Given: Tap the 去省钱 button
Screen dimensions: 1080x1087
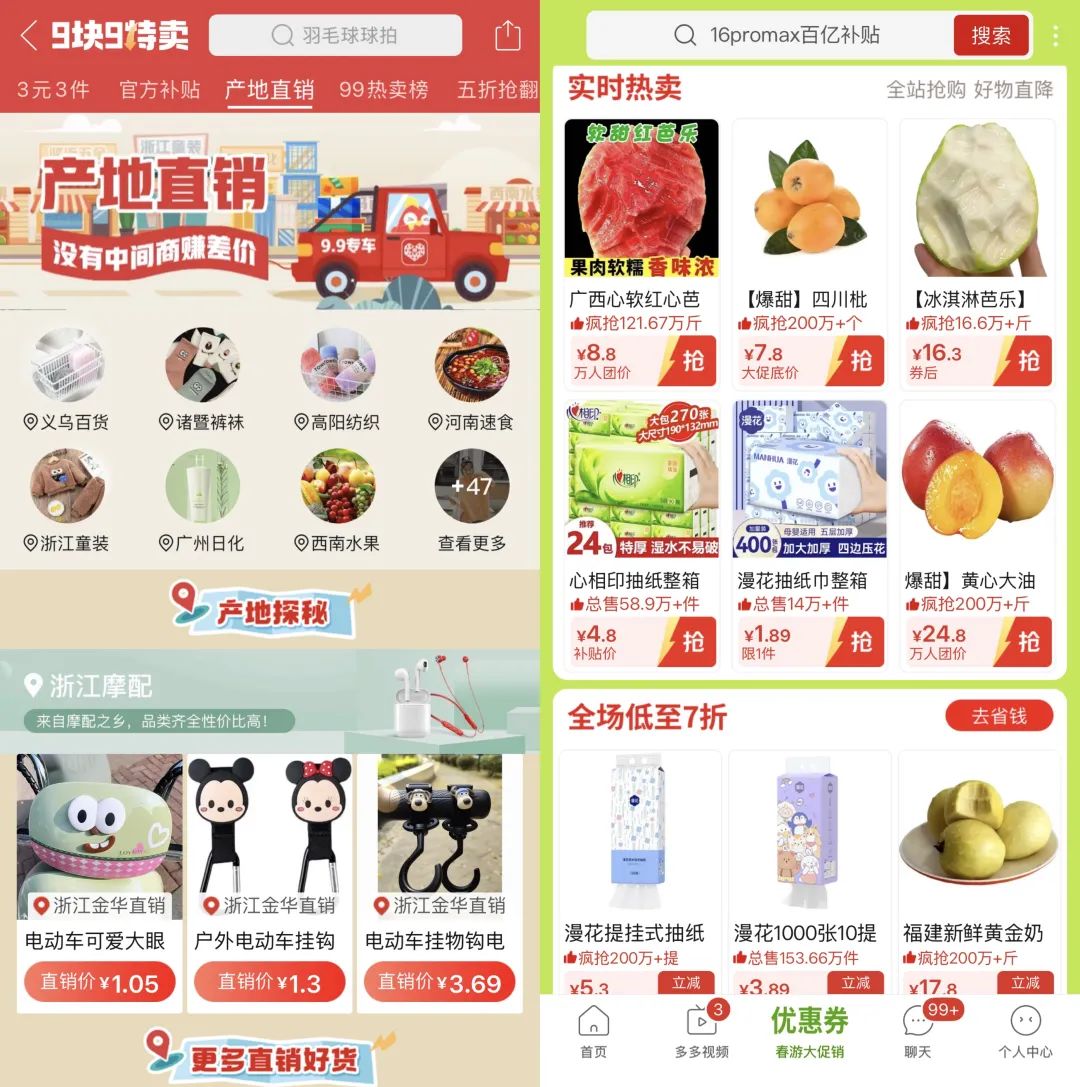Looking at the screenshot, I should pyautogui.click(x=998, y=716).
